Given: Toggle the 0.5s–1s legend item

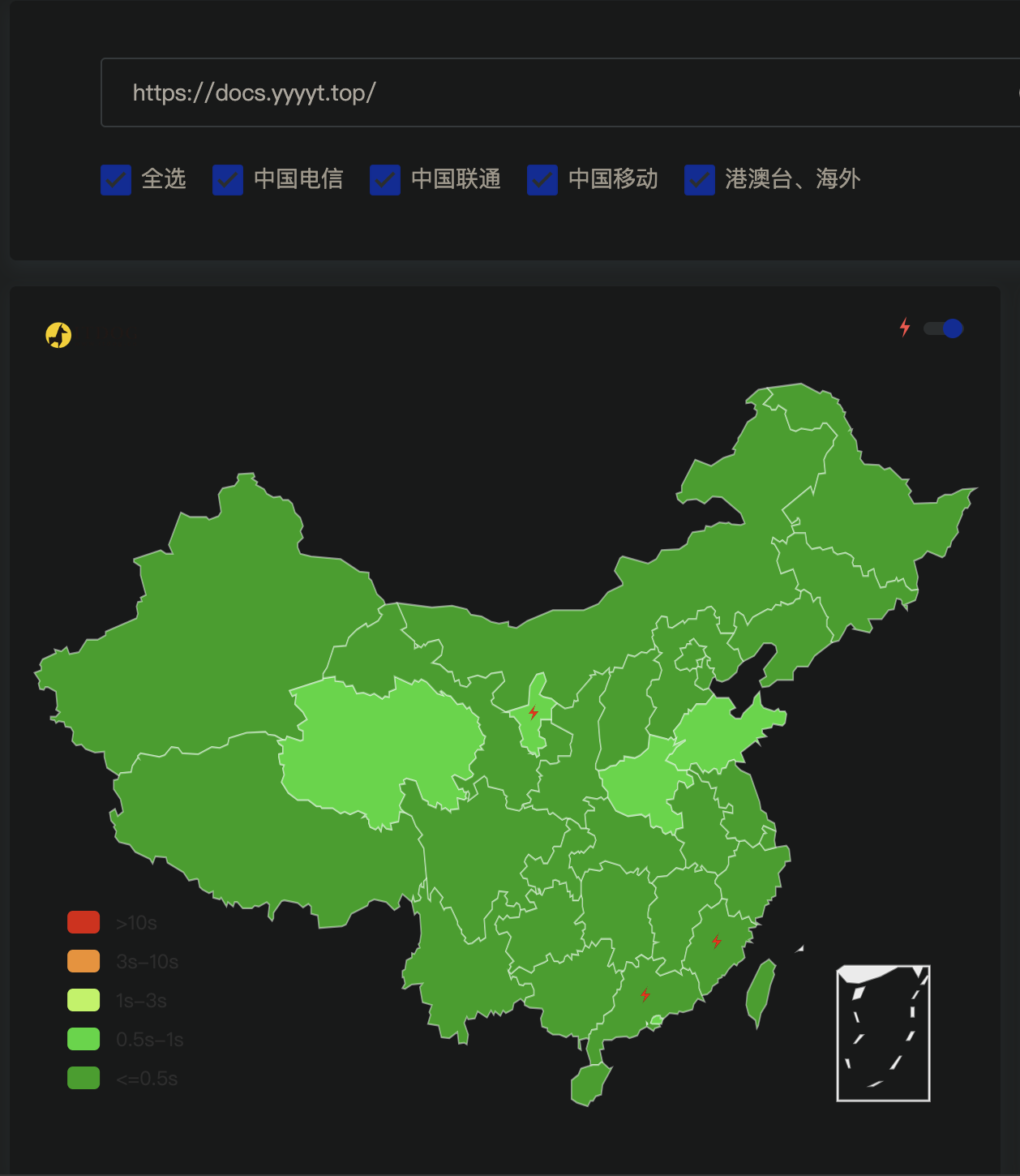Looking at the screenshot, I should (84, 1039).
